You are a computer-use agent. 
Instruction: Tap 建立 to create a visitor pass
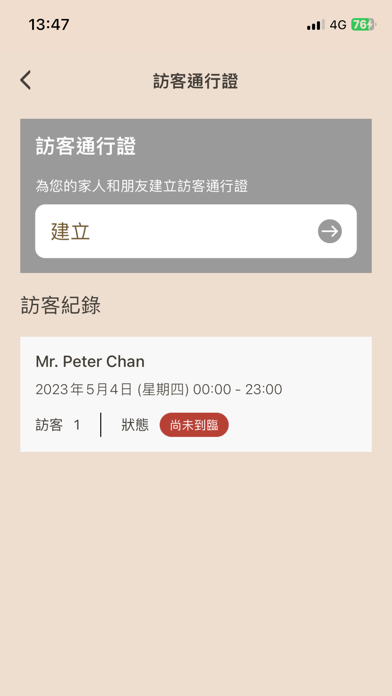tap(196, 231)
